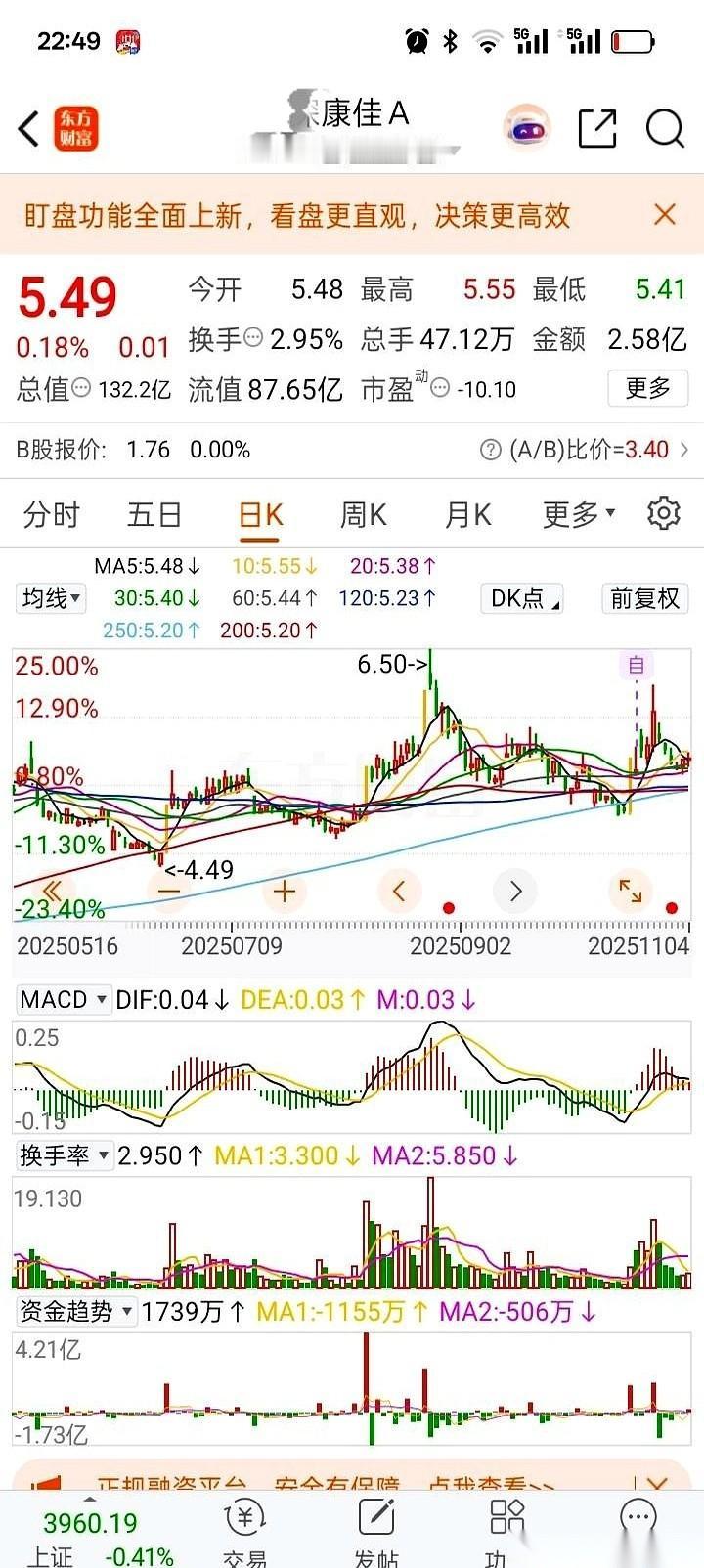
Task: Open the search icon
Action: (665, 128)
